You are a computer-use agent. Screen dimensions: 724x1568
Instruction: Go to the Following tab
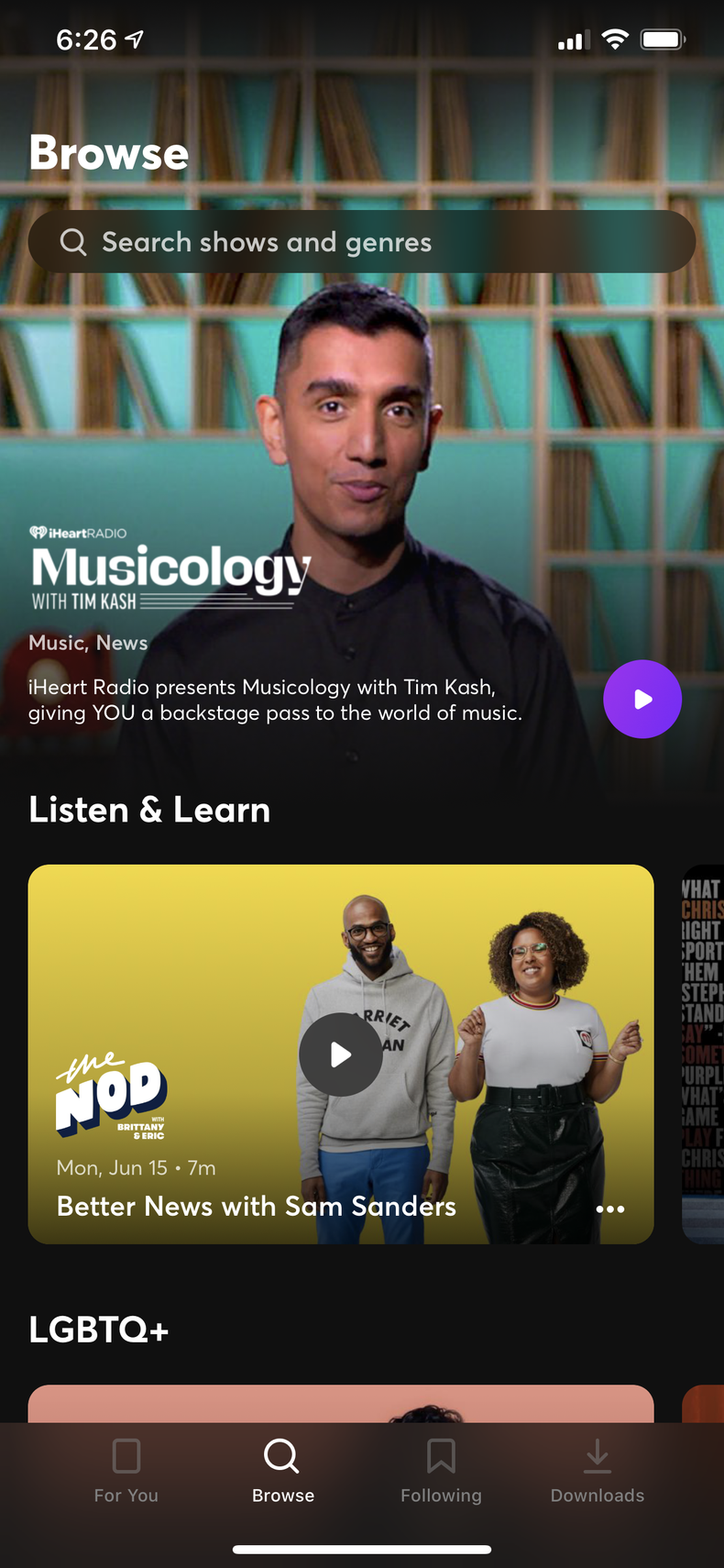tap(441, 1471)
